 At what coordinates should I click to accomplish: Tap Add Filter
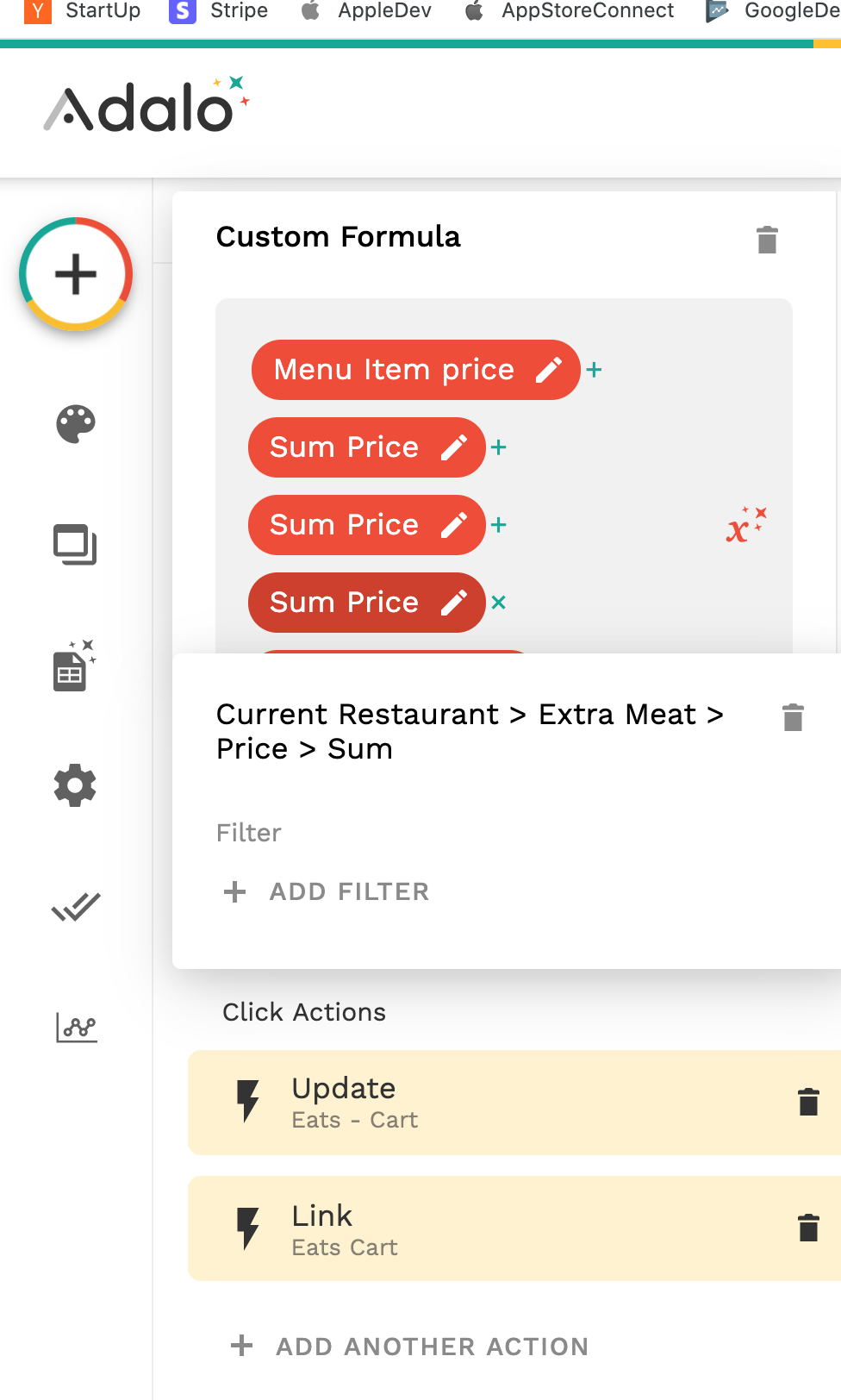(327, 891)
